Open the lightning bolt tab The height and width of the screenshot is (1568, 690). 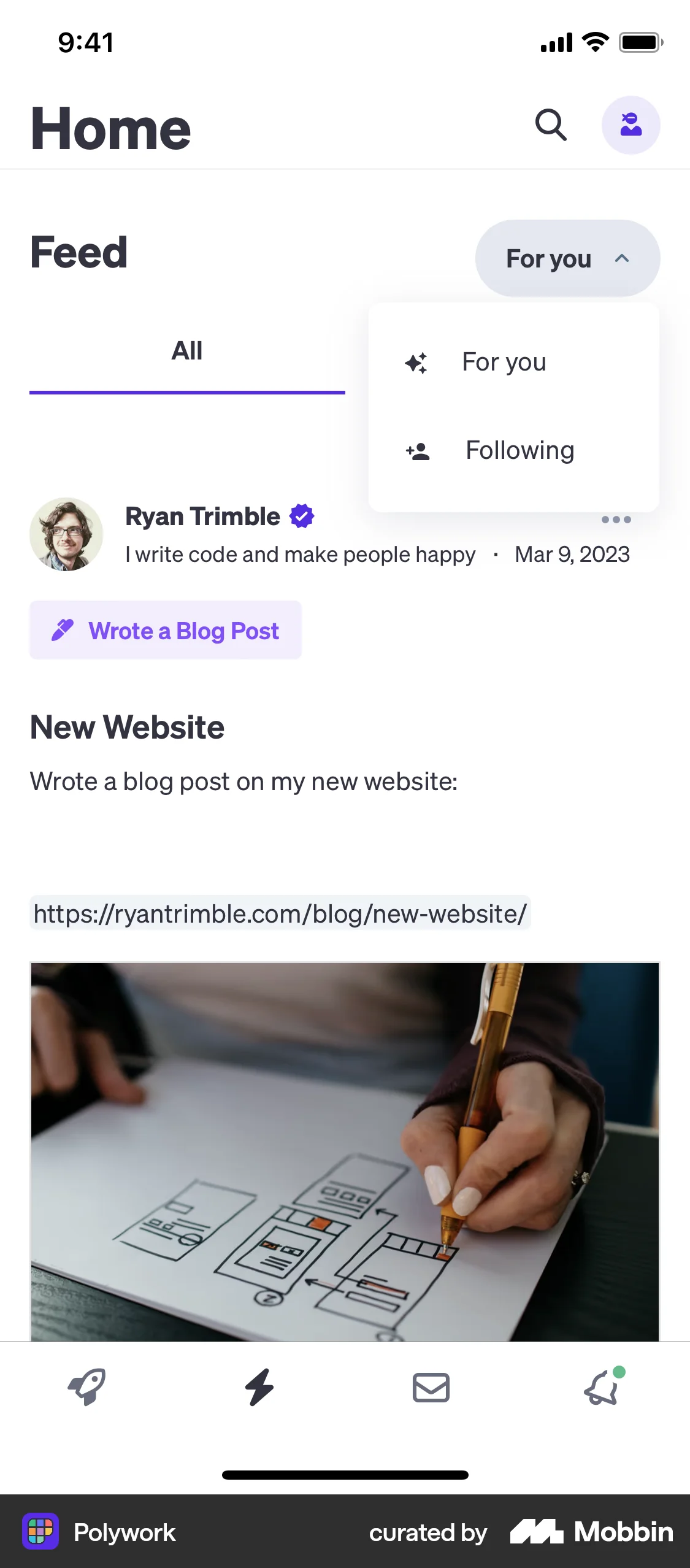tap(259, 1386)
